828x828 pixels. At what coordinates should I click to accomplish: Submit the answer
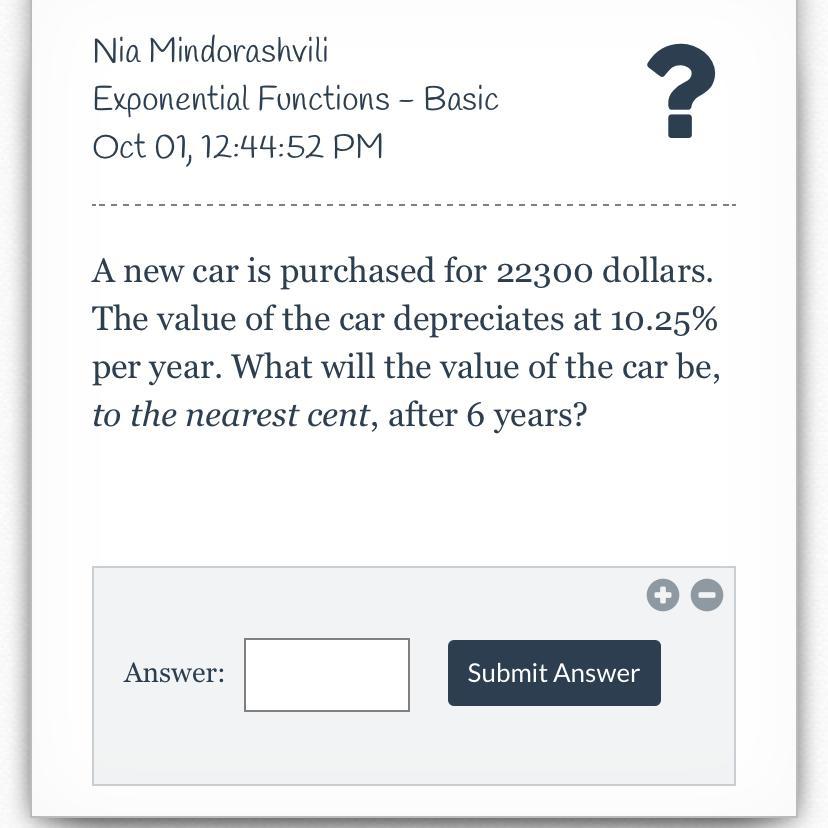click(x=554, y=673)
